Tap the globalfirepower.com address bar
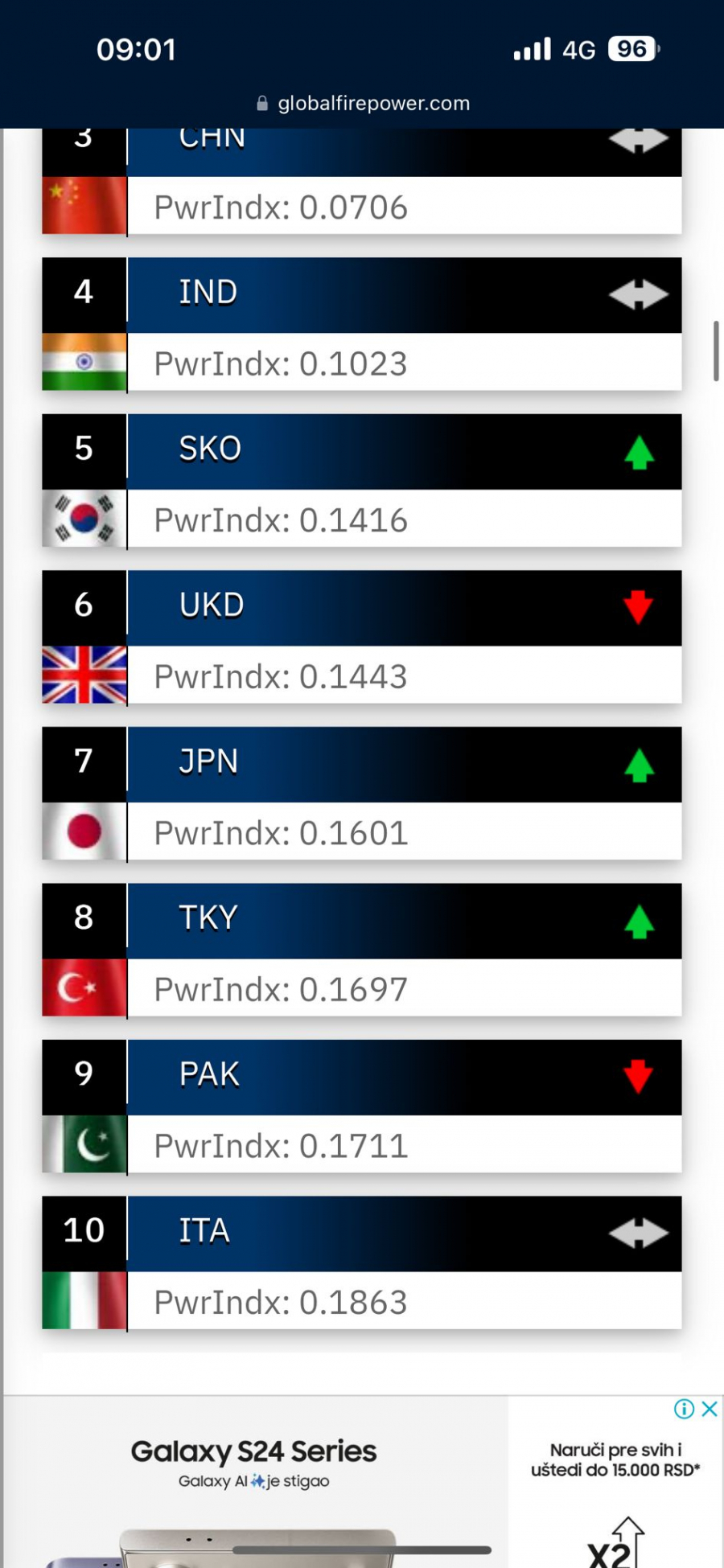This screenshot has height=1568, width=724. point(364,103)
